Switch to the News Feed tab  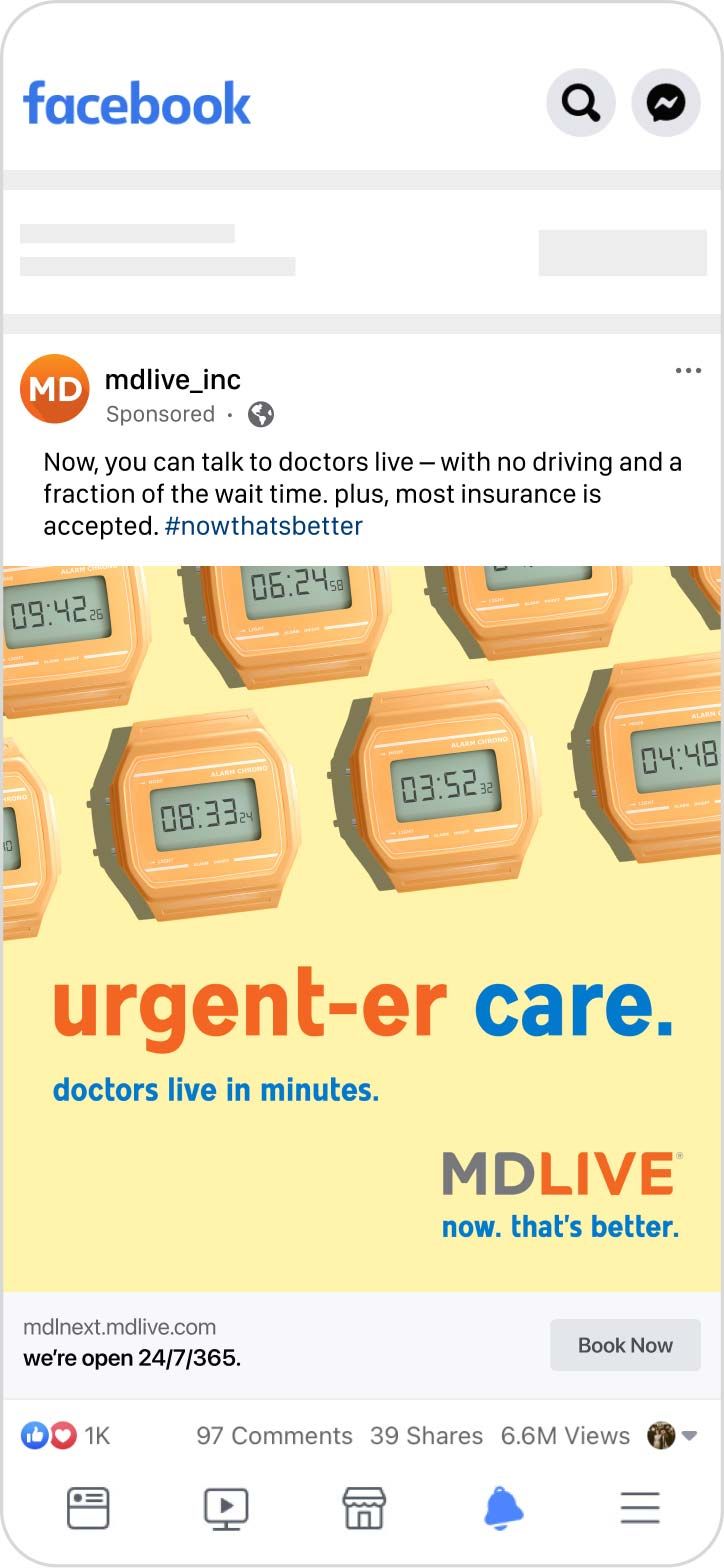pyautogui.click(x=88, y=1508)
